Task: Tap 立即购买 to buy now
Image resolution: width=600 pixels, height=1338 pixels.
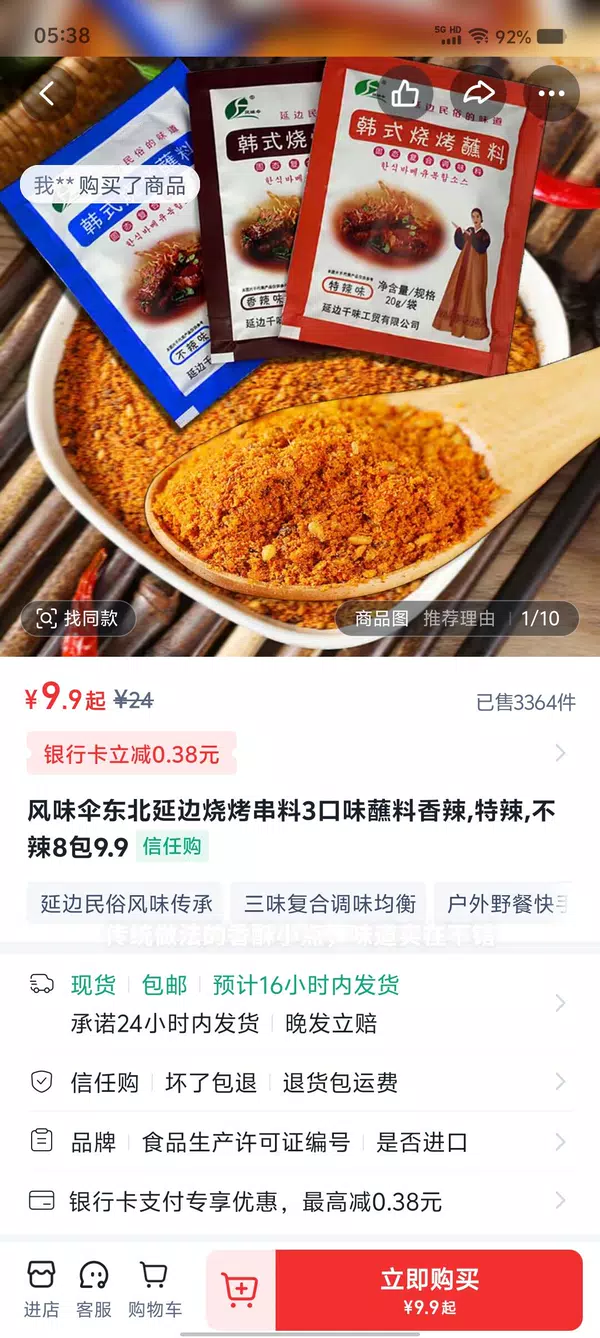Action: [429, 1289]
